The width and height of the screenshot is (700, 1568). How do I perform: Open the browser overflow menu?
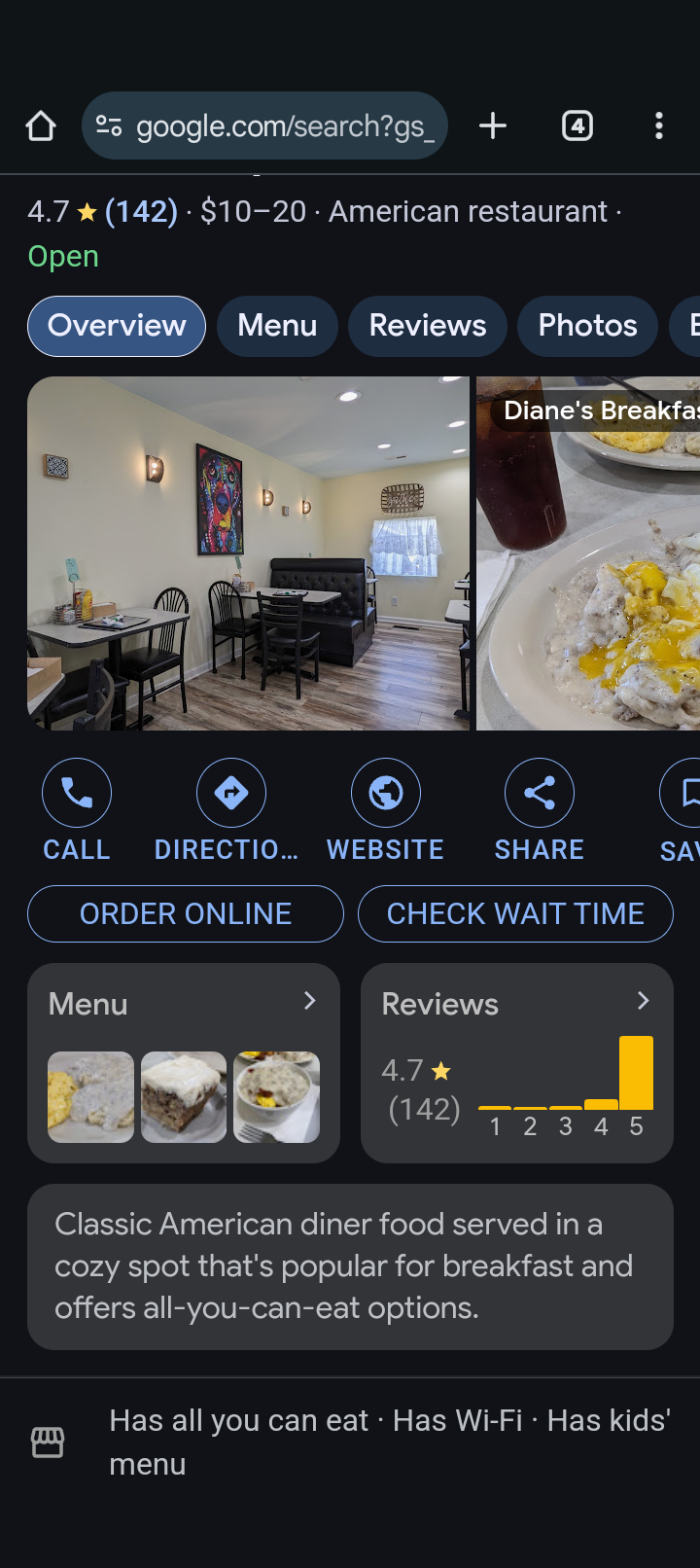point(659,125)
